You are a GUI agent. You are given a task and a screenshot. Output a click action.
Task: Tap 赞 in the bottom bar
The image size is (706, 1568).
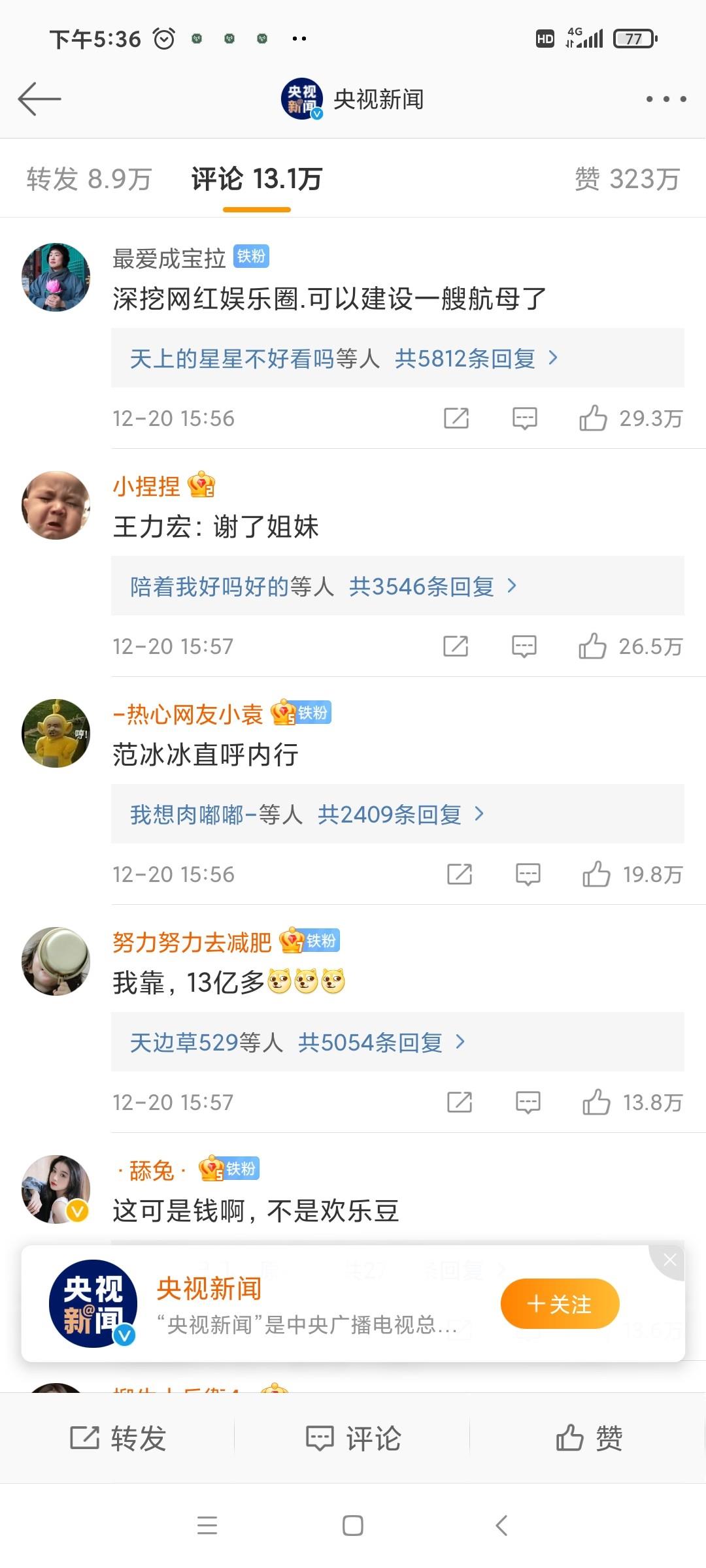tap(588, 1438)
